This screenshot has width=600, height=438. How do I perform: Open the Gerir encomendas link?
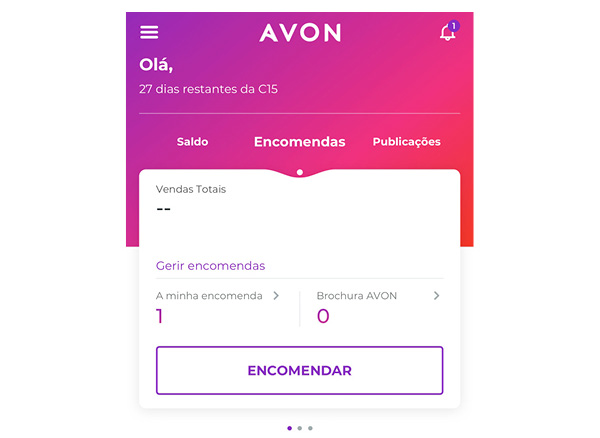point(211,266)
